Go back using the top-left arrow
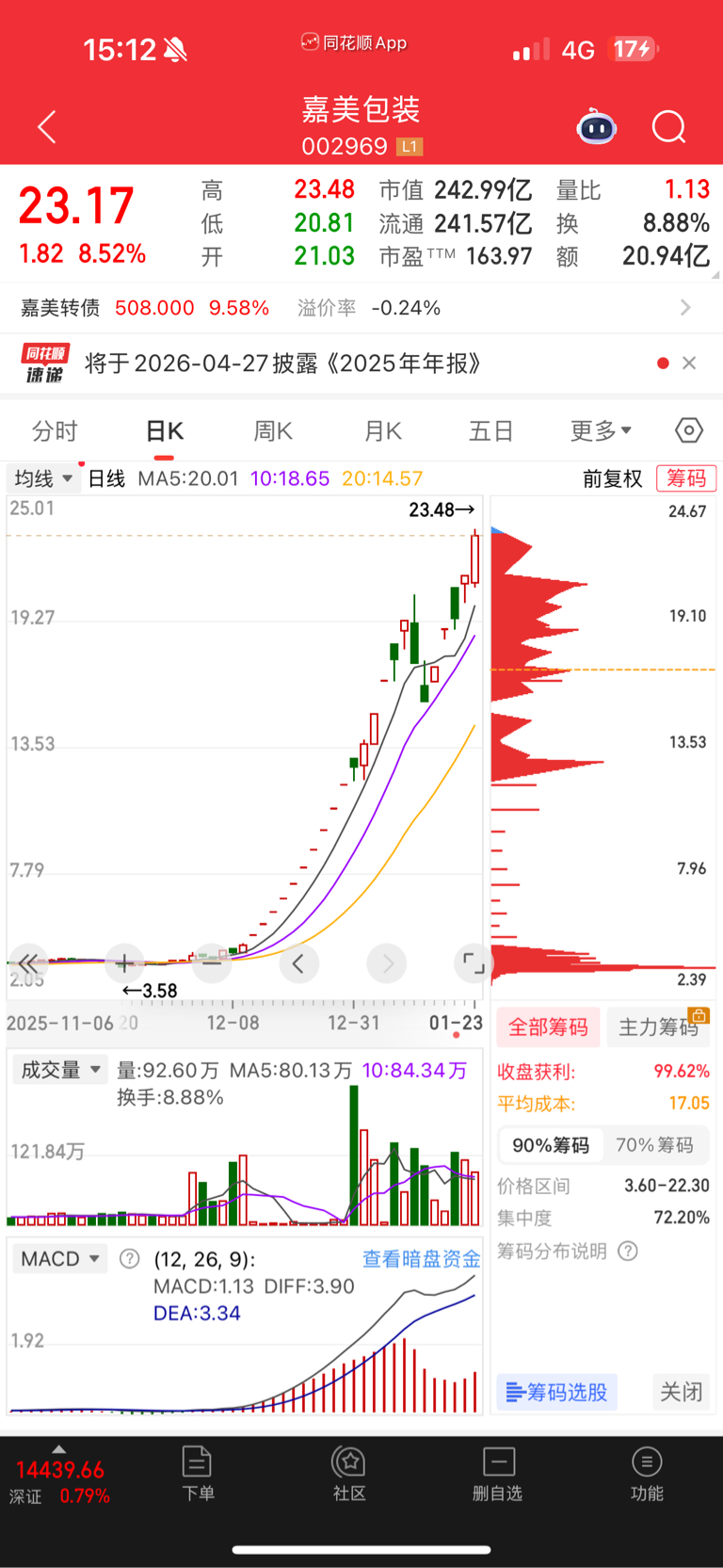723x1568 pixels. click(x=47, y=127)
